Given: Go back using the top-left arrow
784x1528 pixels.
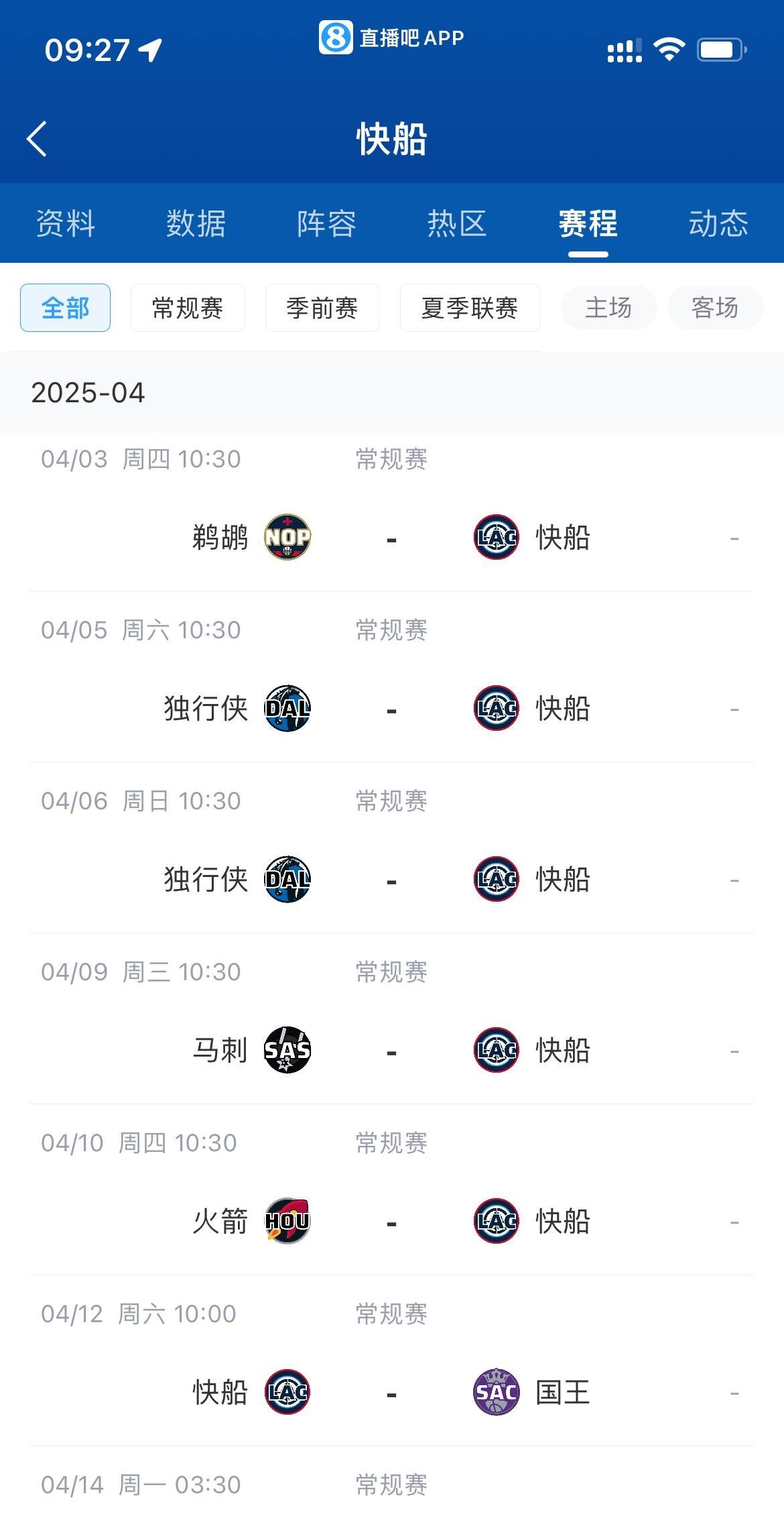Looking at the screenshot, I should 37,139.
